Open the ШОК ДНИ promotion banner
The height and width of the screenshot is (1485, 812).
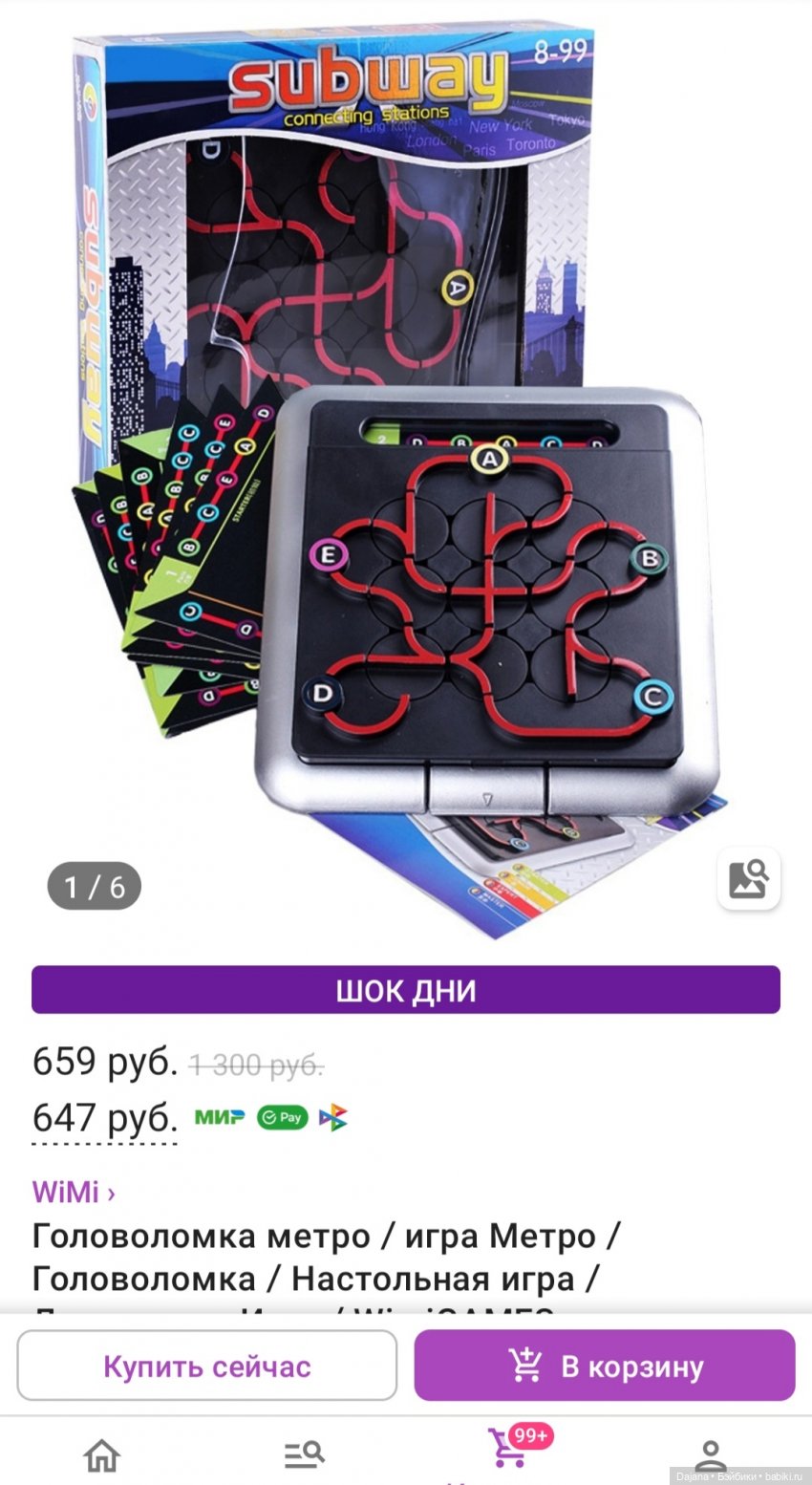(x=406, y=990)
